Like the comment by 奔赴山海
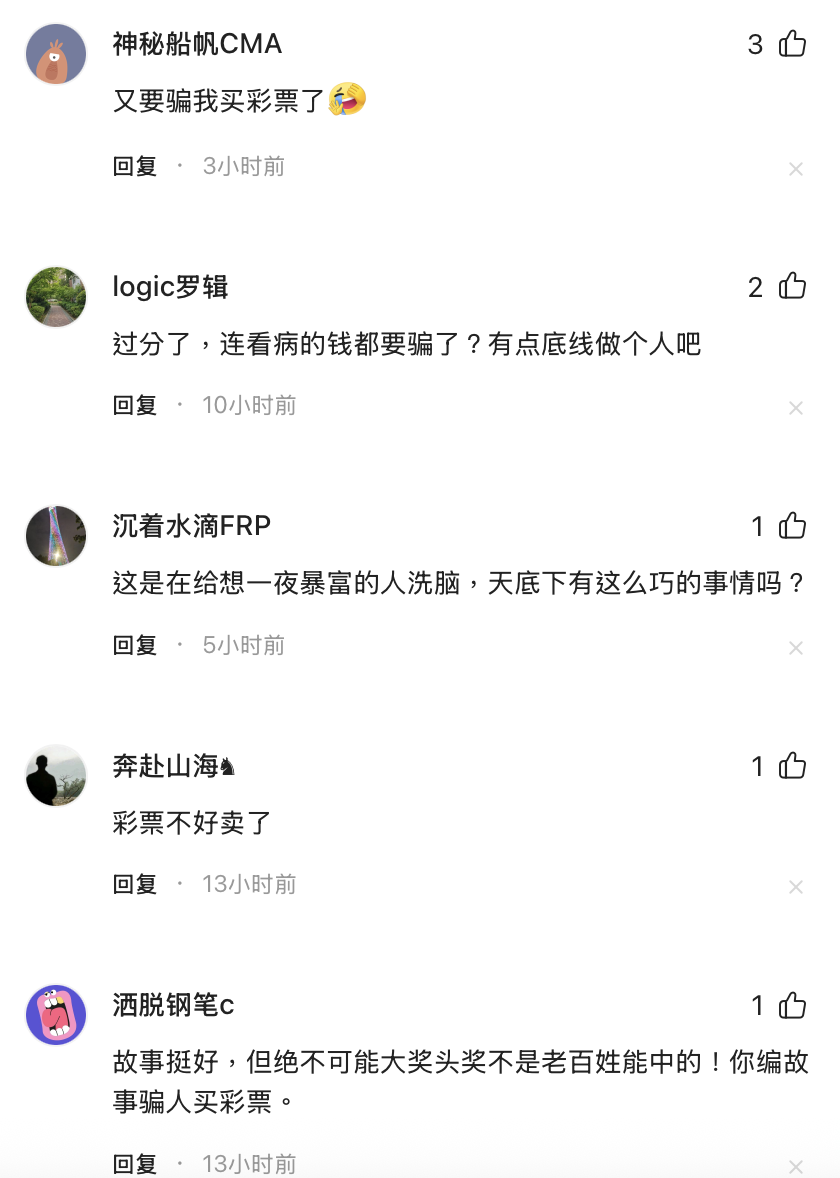Viewport: 840px width, 1178px height. tap(792, 766)
